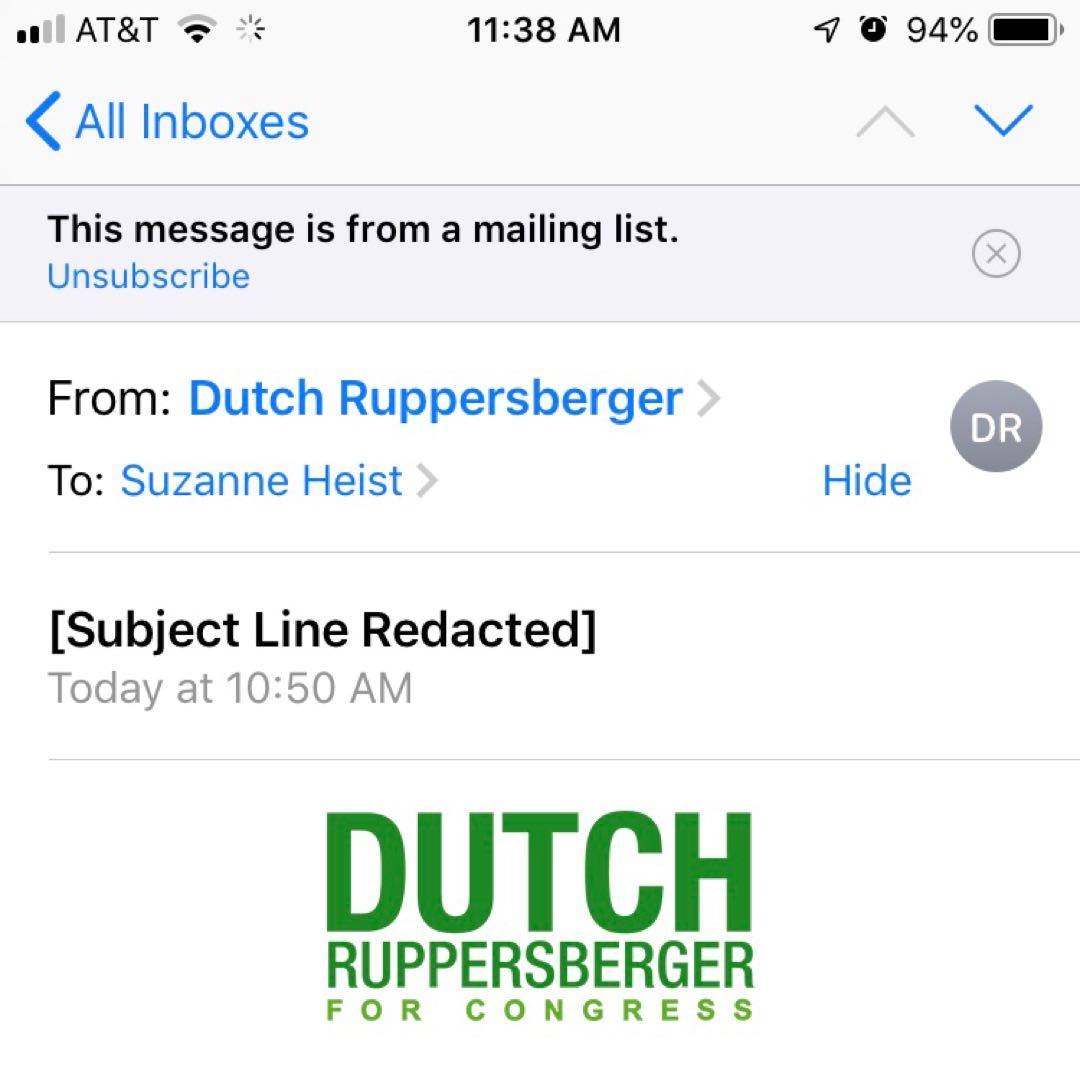Dismiss the mailing list banner
The width and height of the screenshot is (1080, 1080).
(996, 254)
